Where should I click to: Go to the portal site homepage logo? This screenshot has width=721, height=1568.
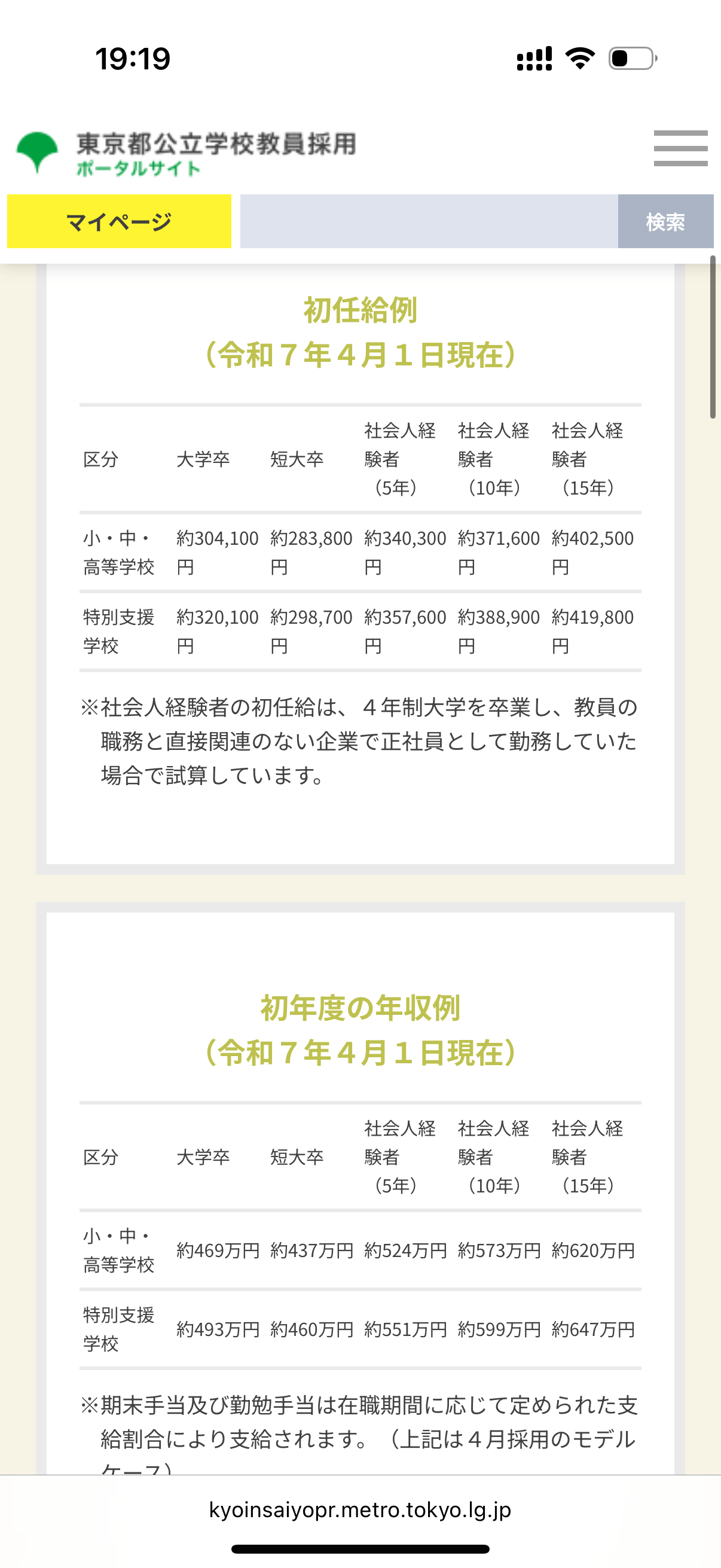186,152
